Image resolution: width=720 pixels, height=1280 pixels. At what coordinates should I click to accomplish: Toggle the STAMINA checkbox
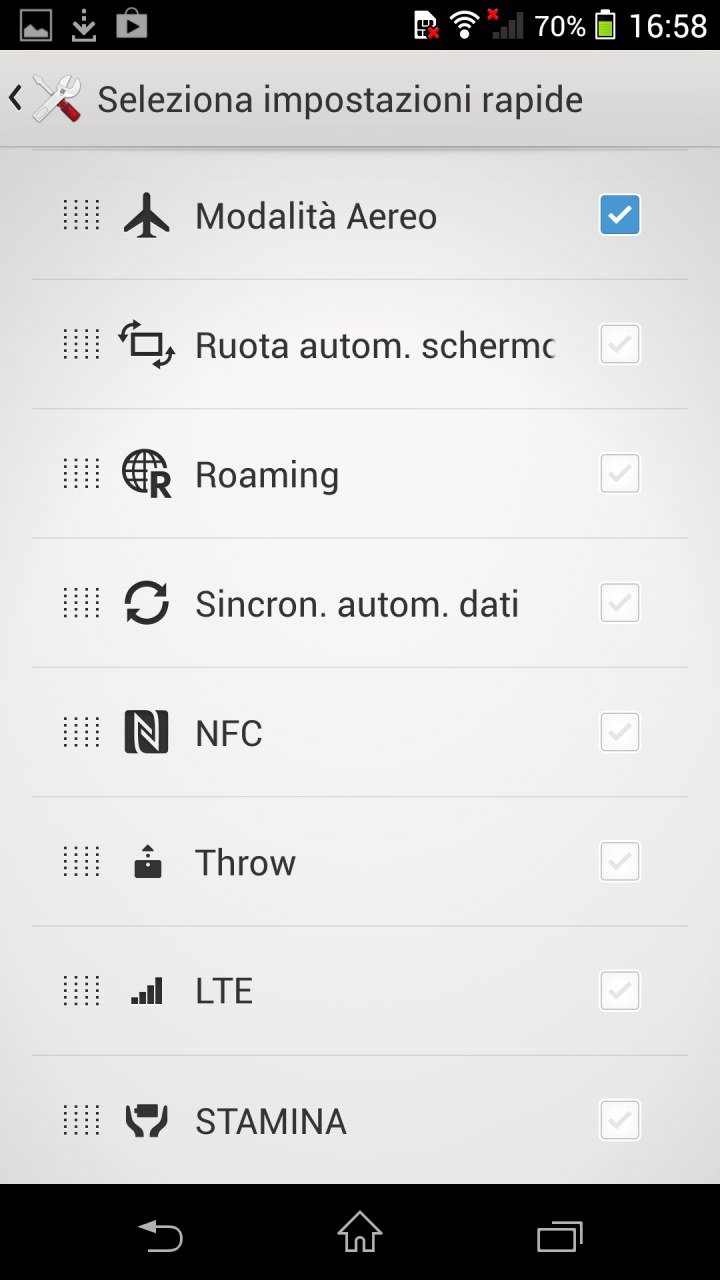620,1120
